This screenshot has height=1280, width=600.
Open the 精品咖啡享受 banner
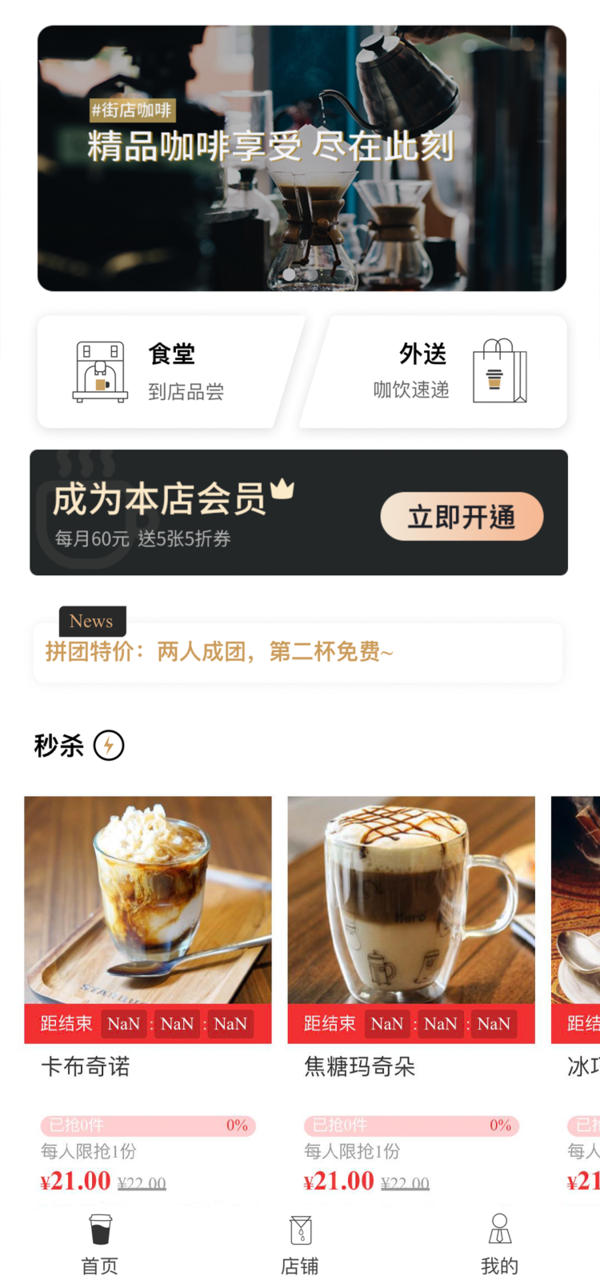click(x=301, y=158)
